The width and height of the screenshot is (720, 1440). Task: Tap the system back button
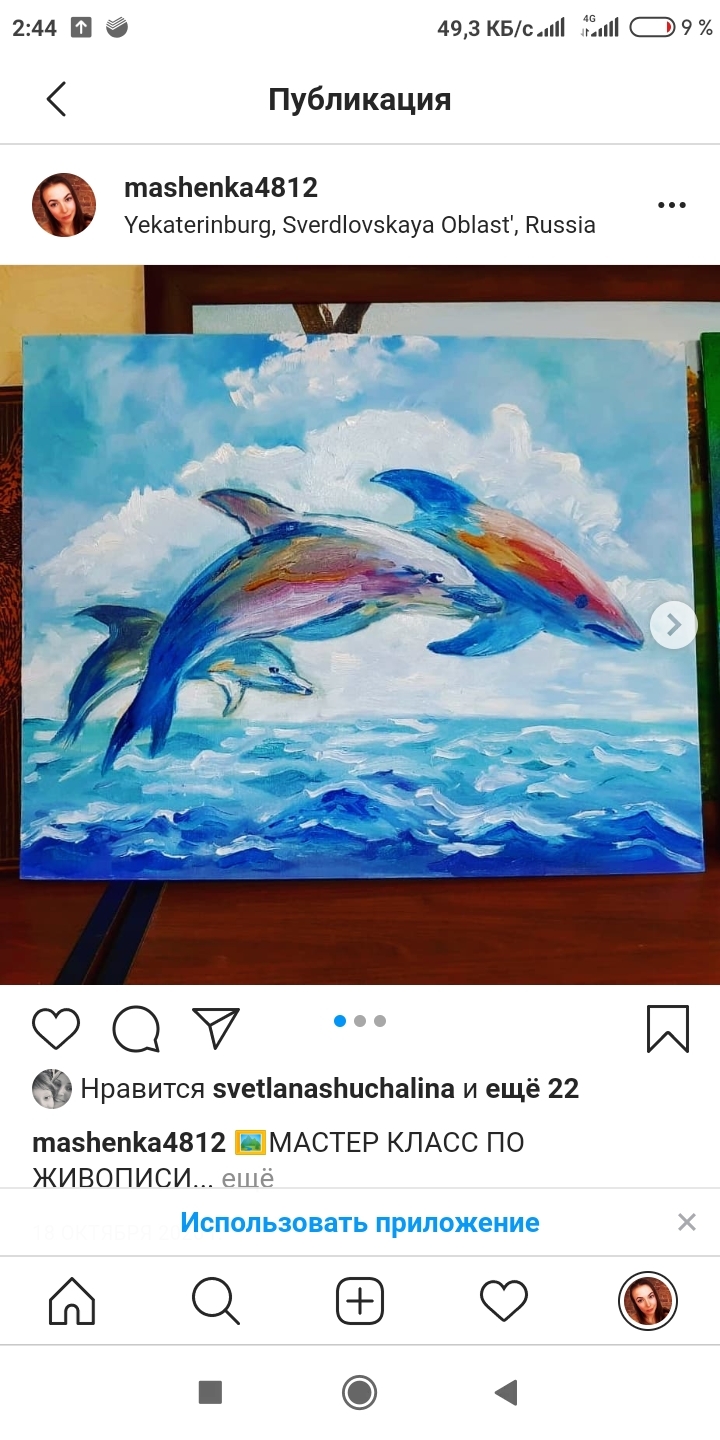click(x=506, y=1392)
